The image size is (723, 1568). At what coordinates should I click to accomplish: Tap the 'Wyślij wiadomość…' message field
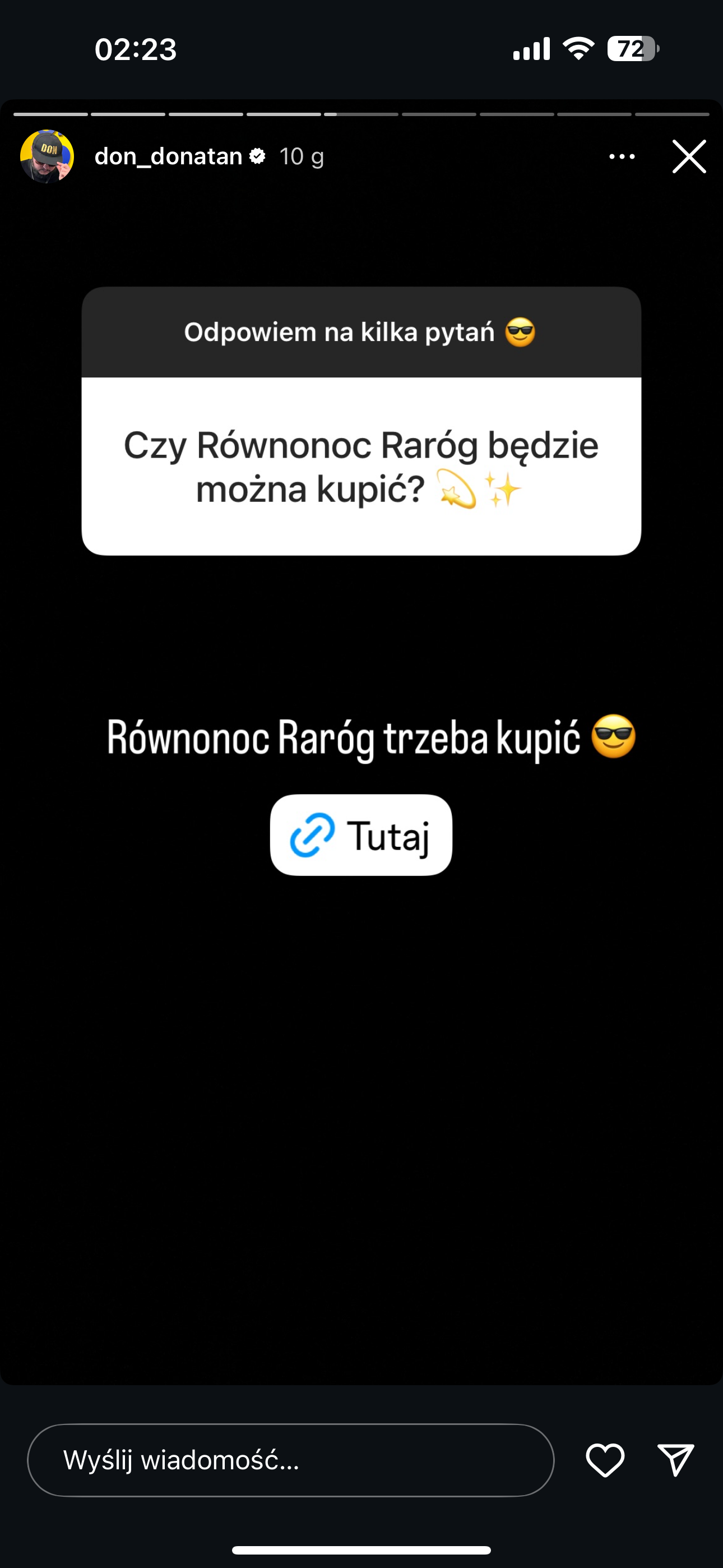[x=290, y=1460]
